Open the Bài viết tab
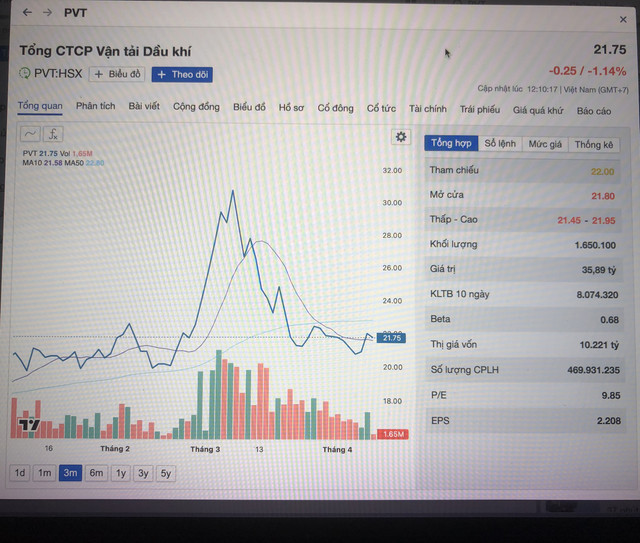The width and height of the screenshot is (640, 543). pos(144,107)
